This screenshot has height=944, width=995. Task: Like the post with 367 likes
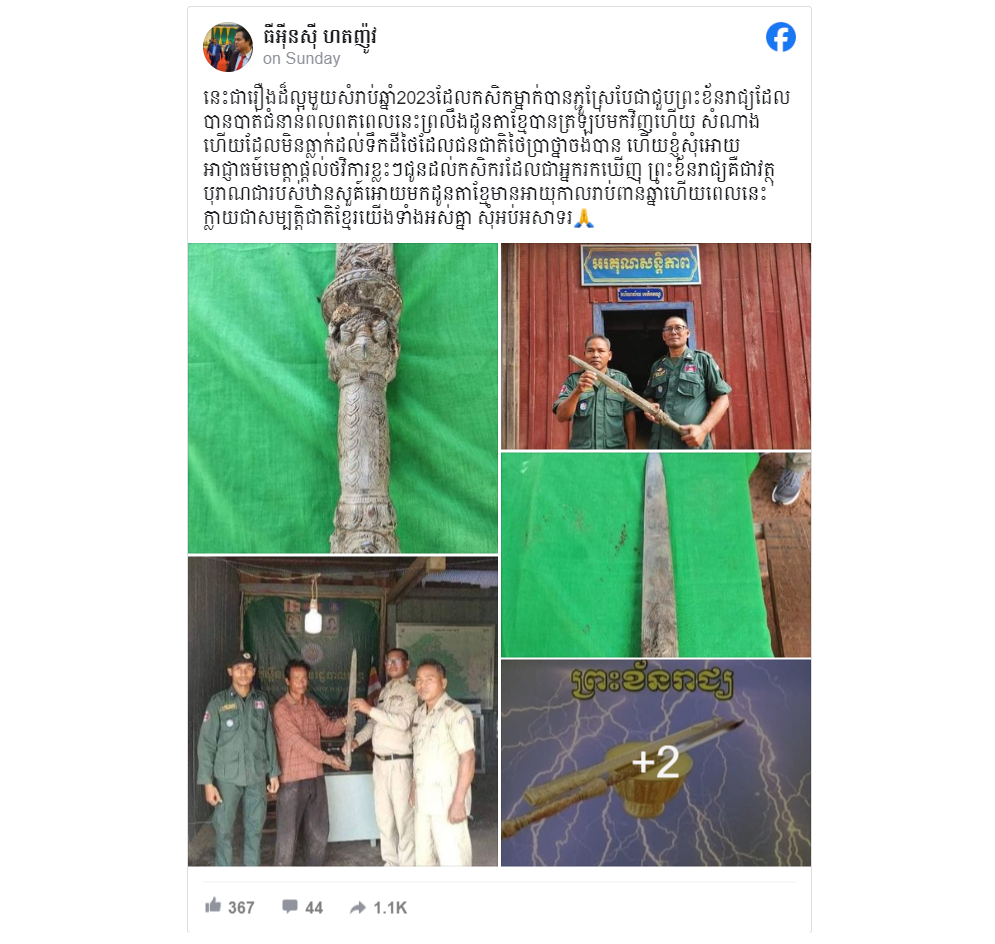click(229, 907)
